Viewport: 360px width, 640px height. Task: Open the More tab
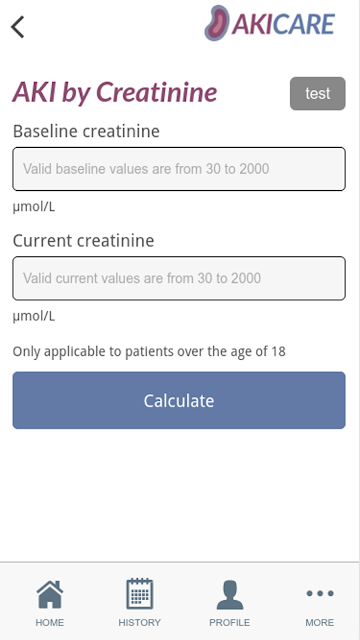pos(320,603)
